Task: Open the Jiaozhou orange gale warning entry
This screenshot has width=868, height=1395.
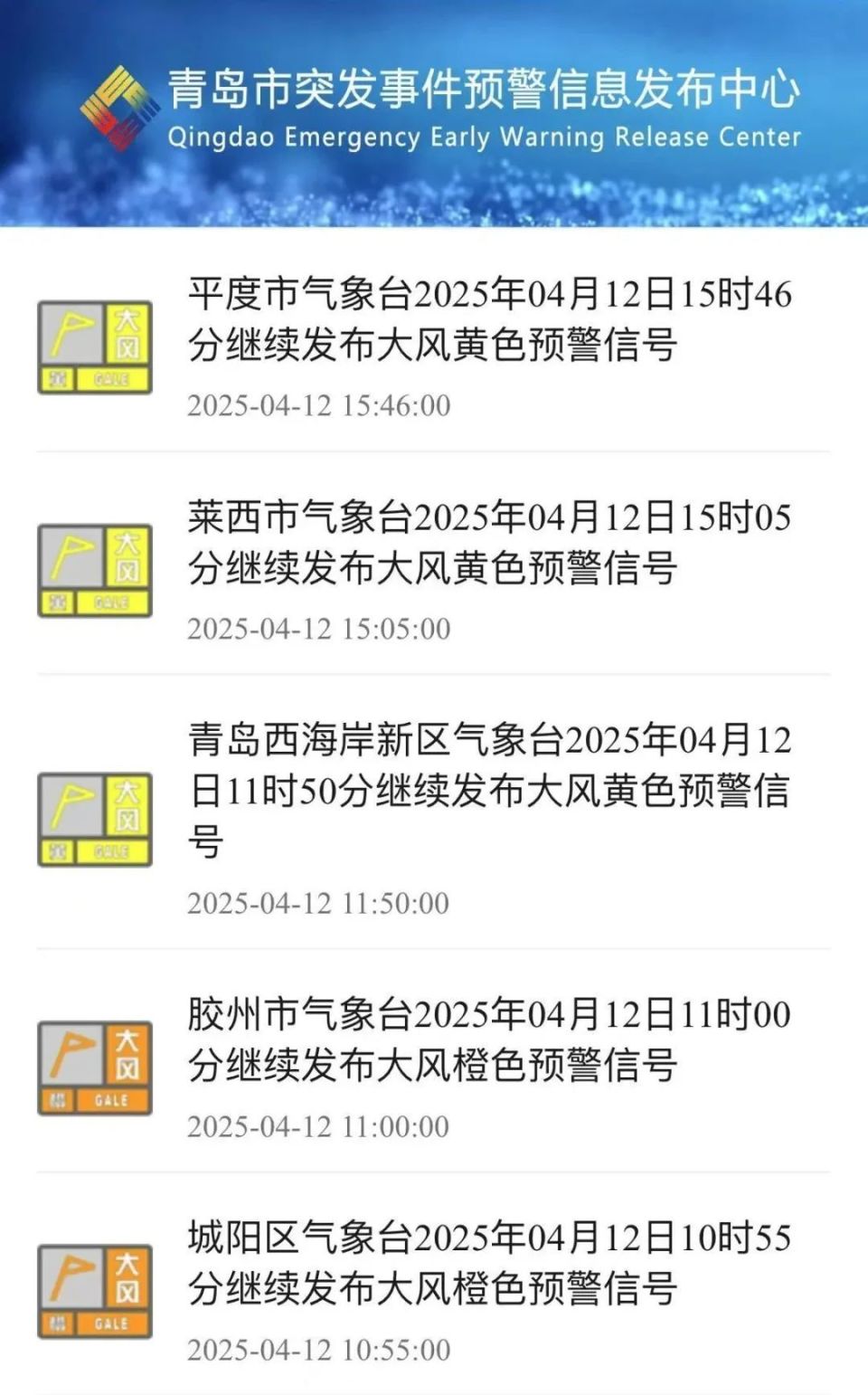Action: point(488,1040)
